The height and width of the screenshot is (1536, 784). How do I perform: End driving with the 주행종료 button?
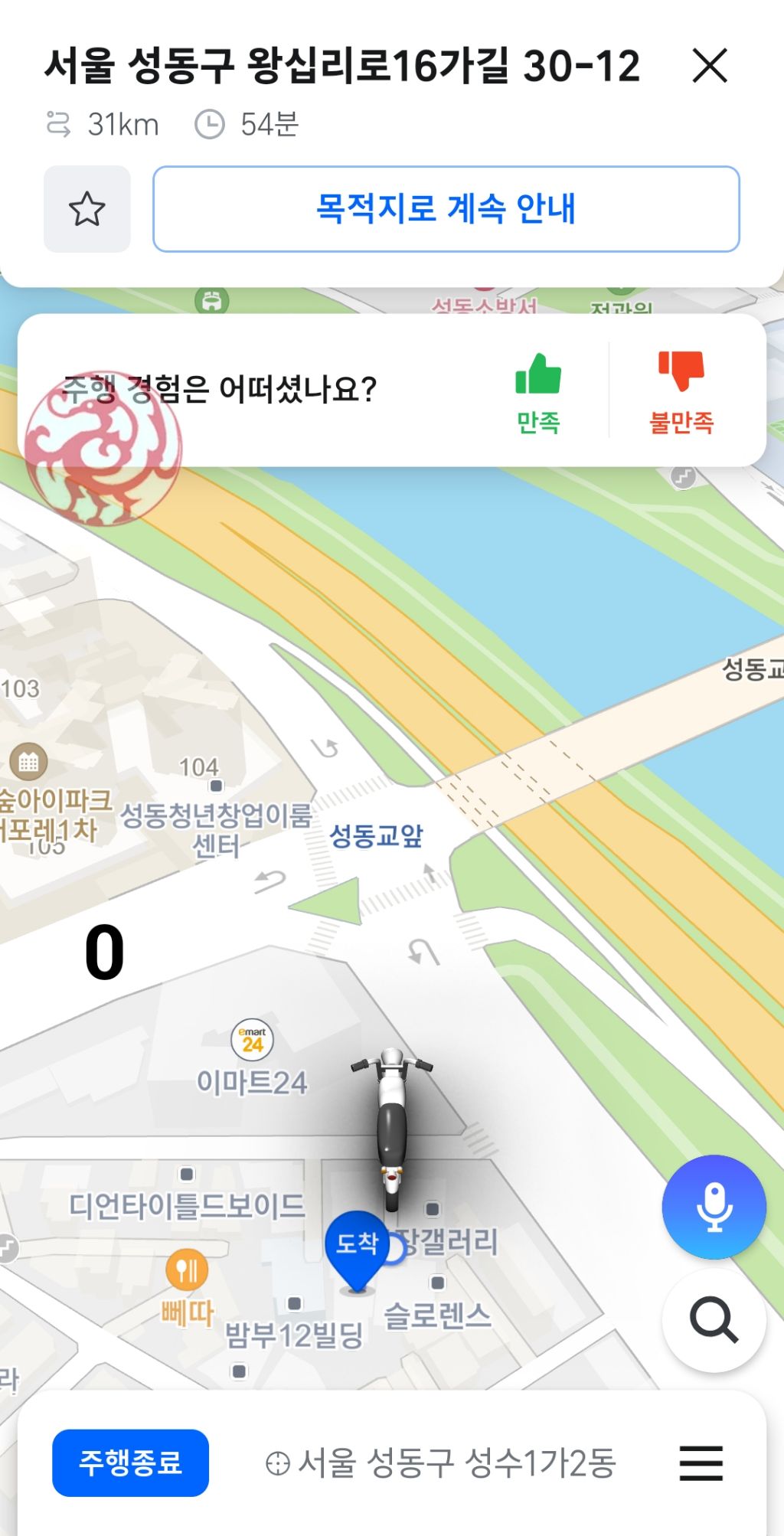point(130,1462)
